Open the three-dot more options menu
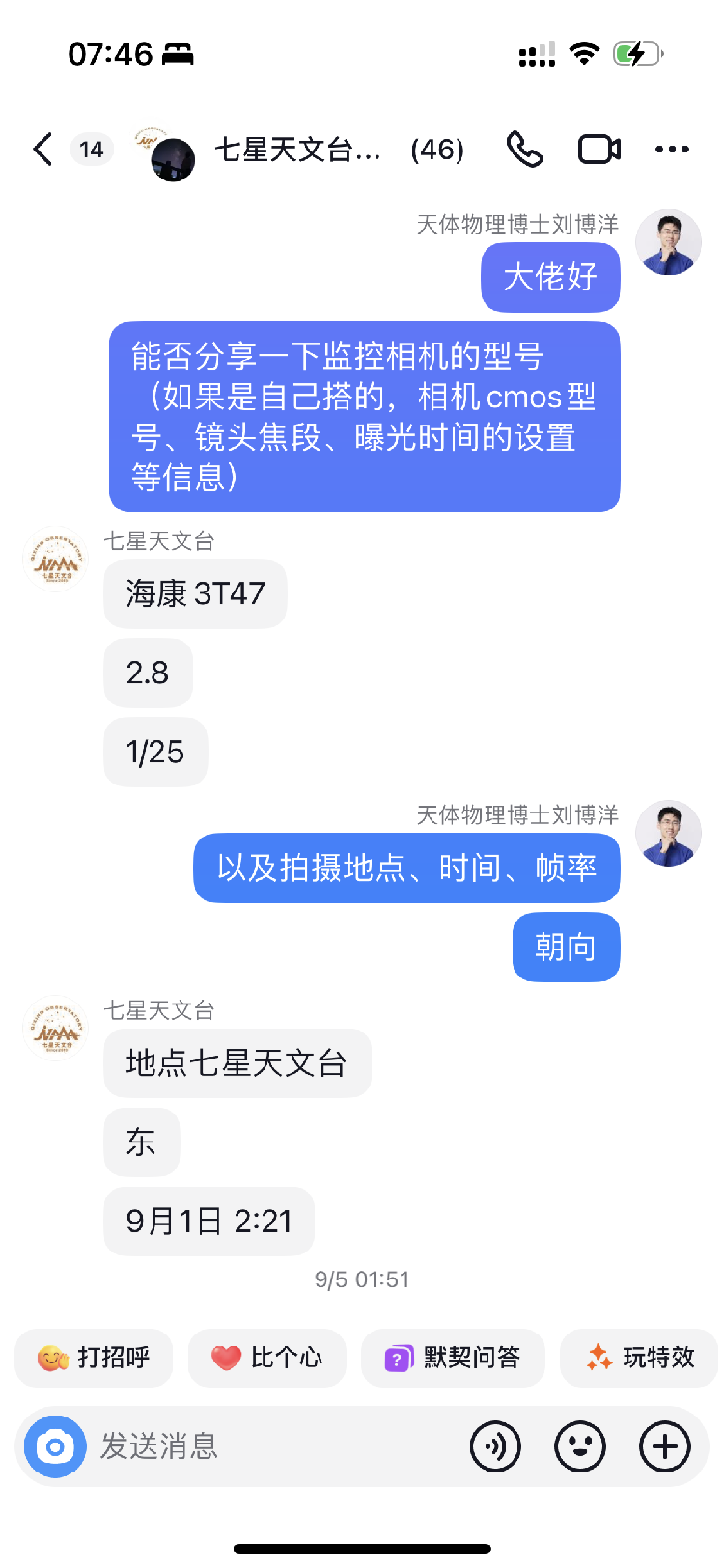This screenshot has width=724, height=1568. point(672,150)
